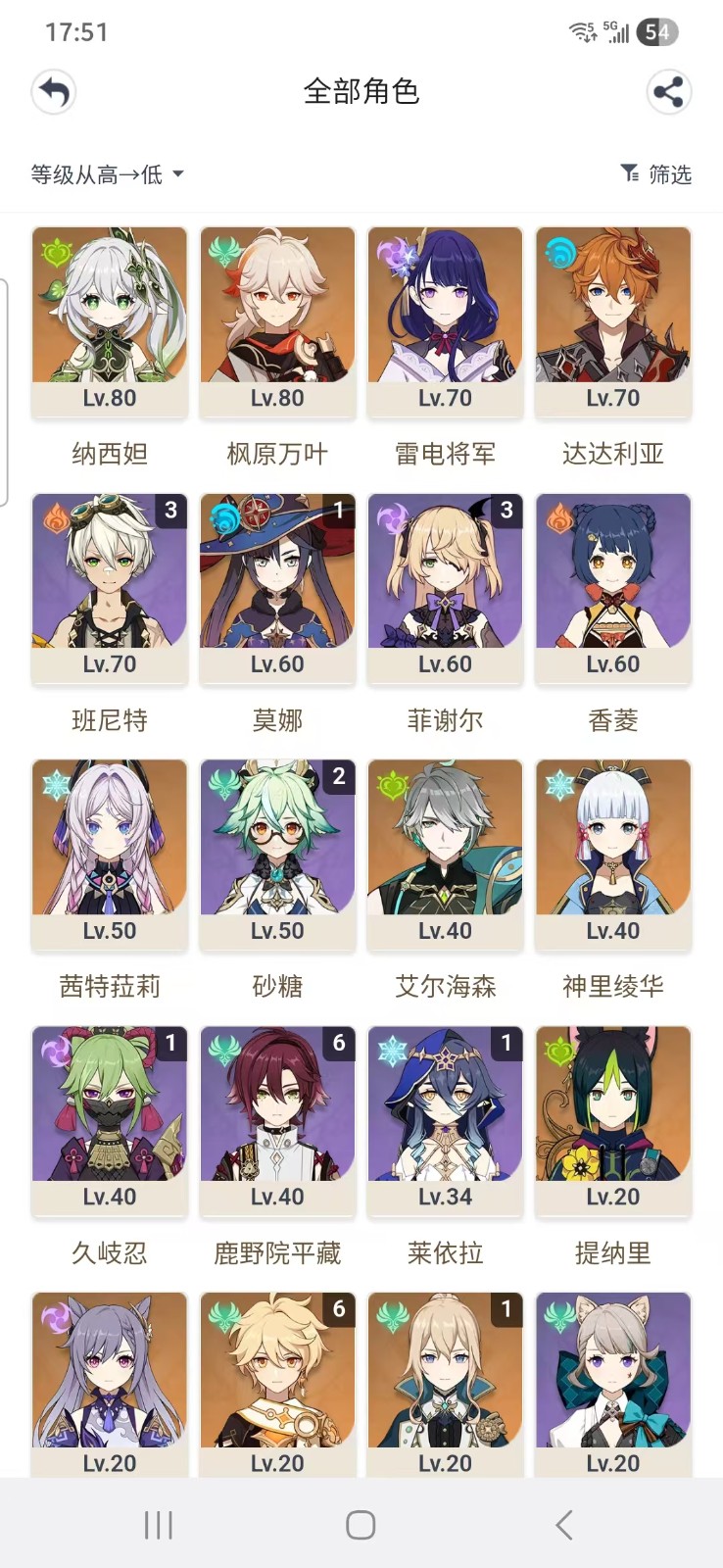
Task: Tap the back arrow icon
Action: 54,93
